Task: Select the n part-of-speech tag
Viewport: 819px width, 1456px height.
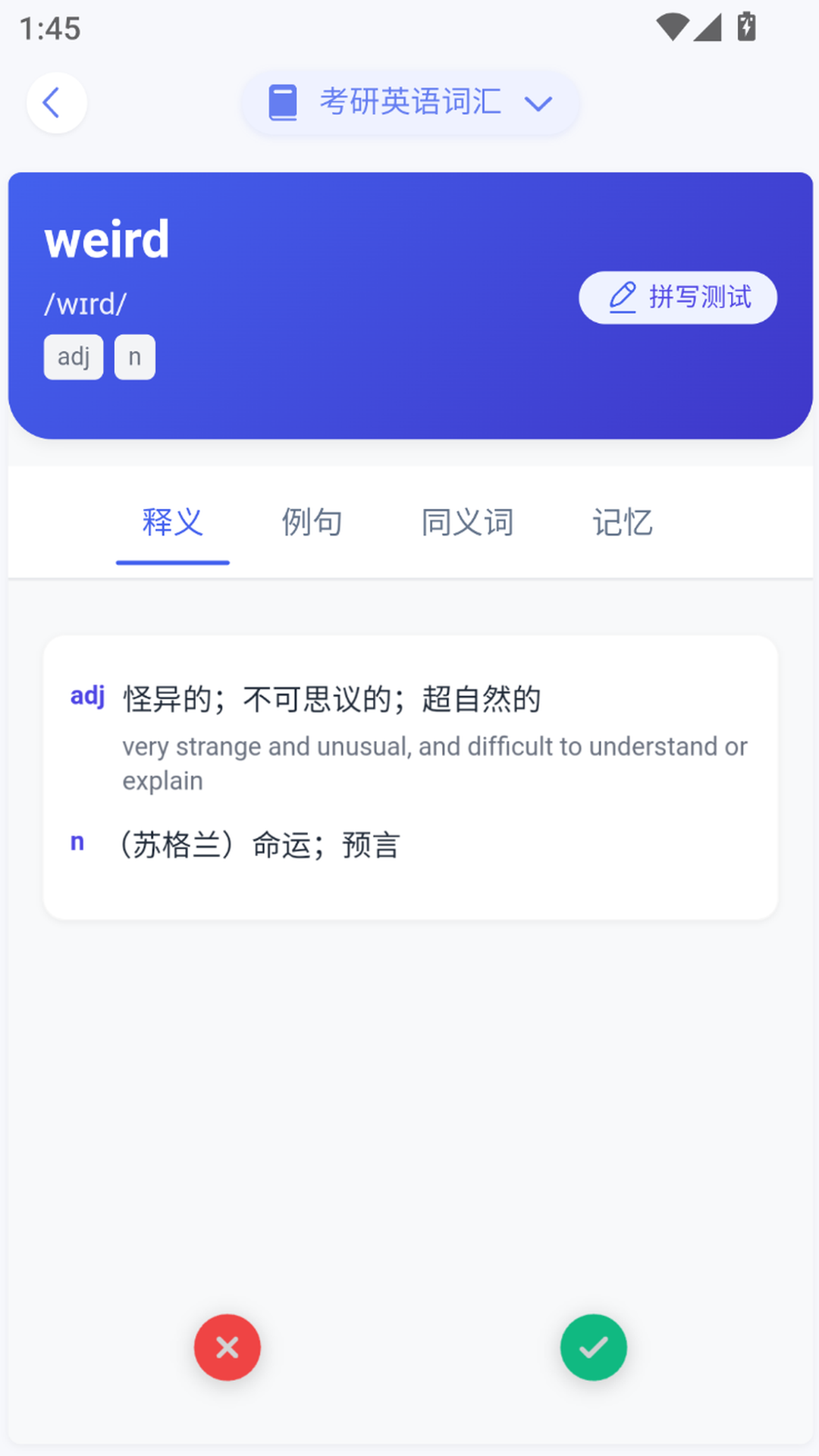Action: click(x=134, y=356)
